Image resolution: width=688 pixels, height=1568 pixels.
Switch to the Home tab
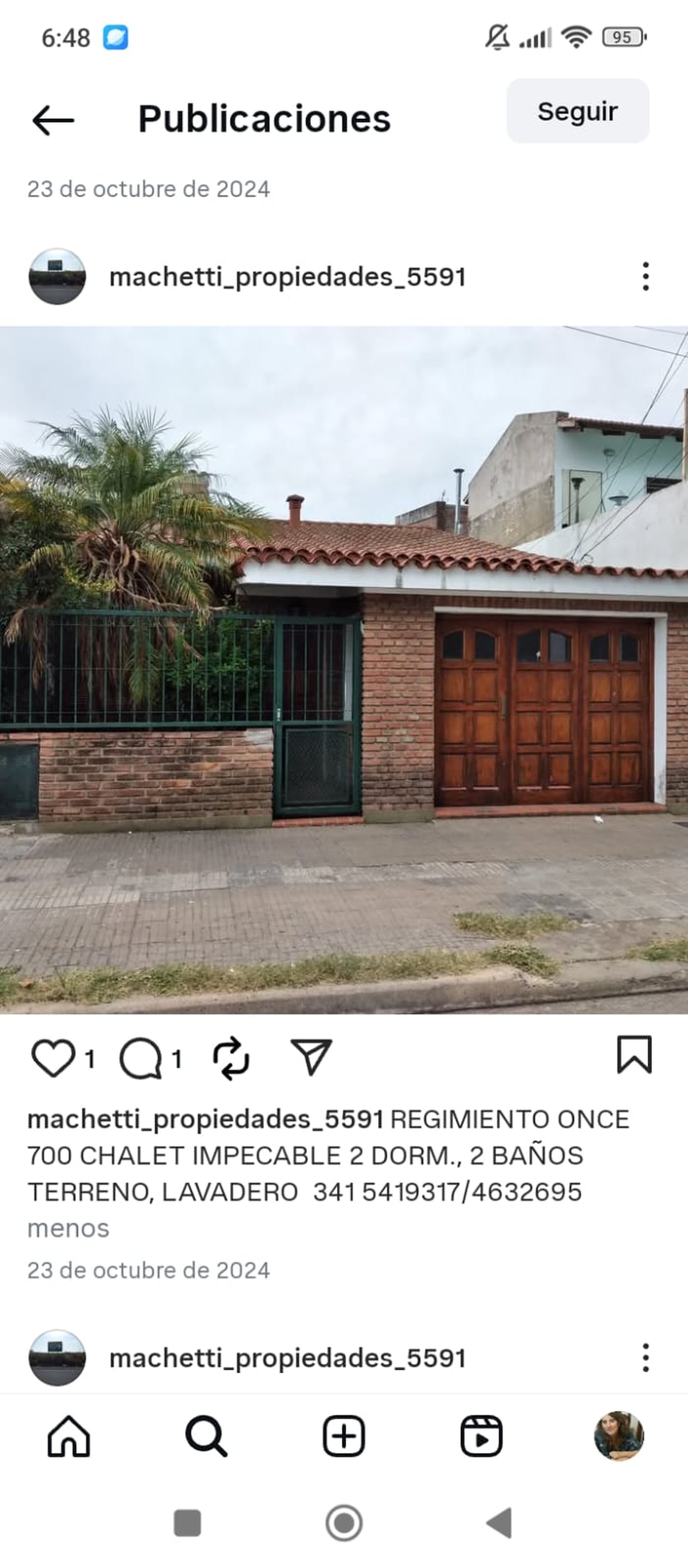[69, 1436]
